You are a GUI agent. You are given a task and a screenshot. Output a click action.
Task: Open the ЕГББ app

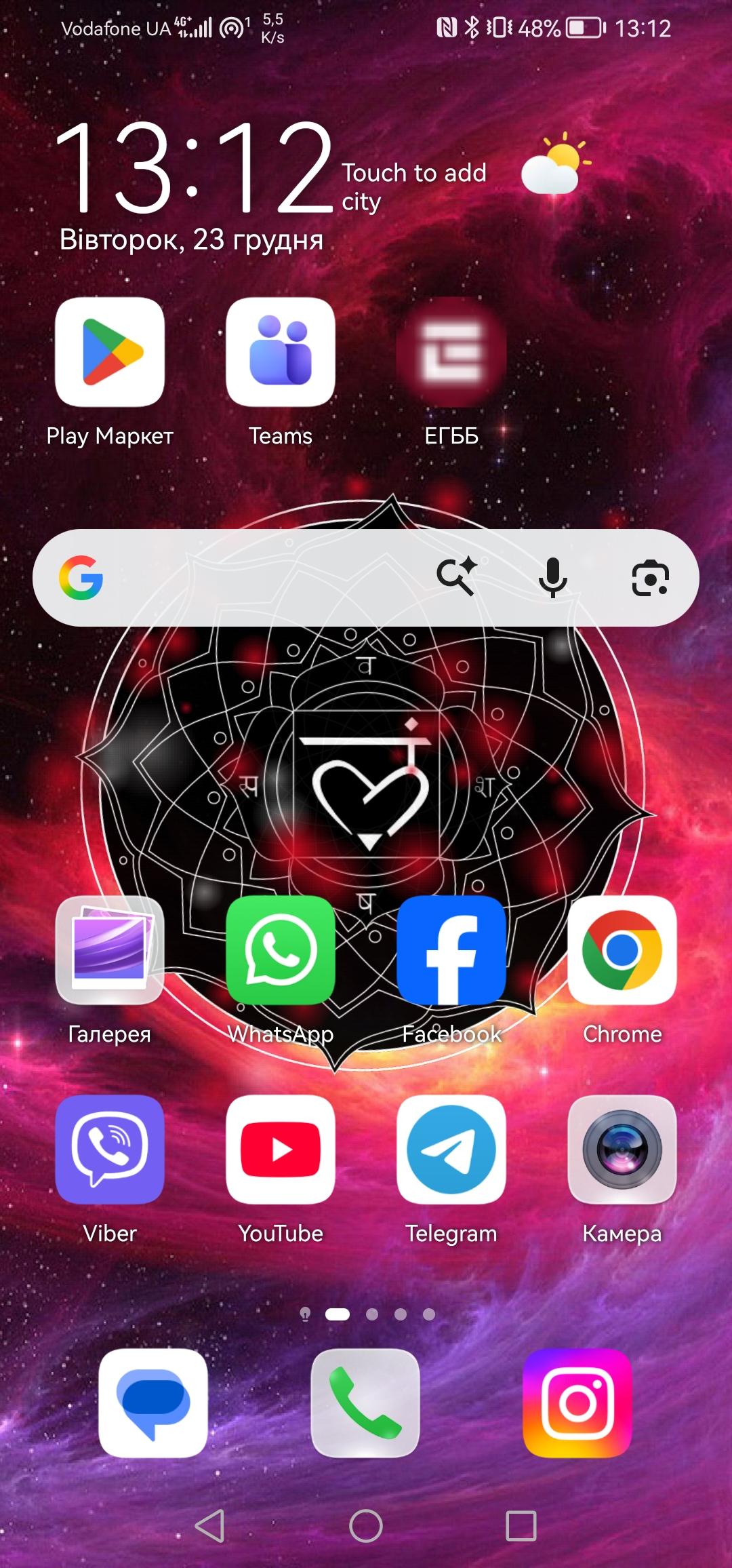[451, 353]
